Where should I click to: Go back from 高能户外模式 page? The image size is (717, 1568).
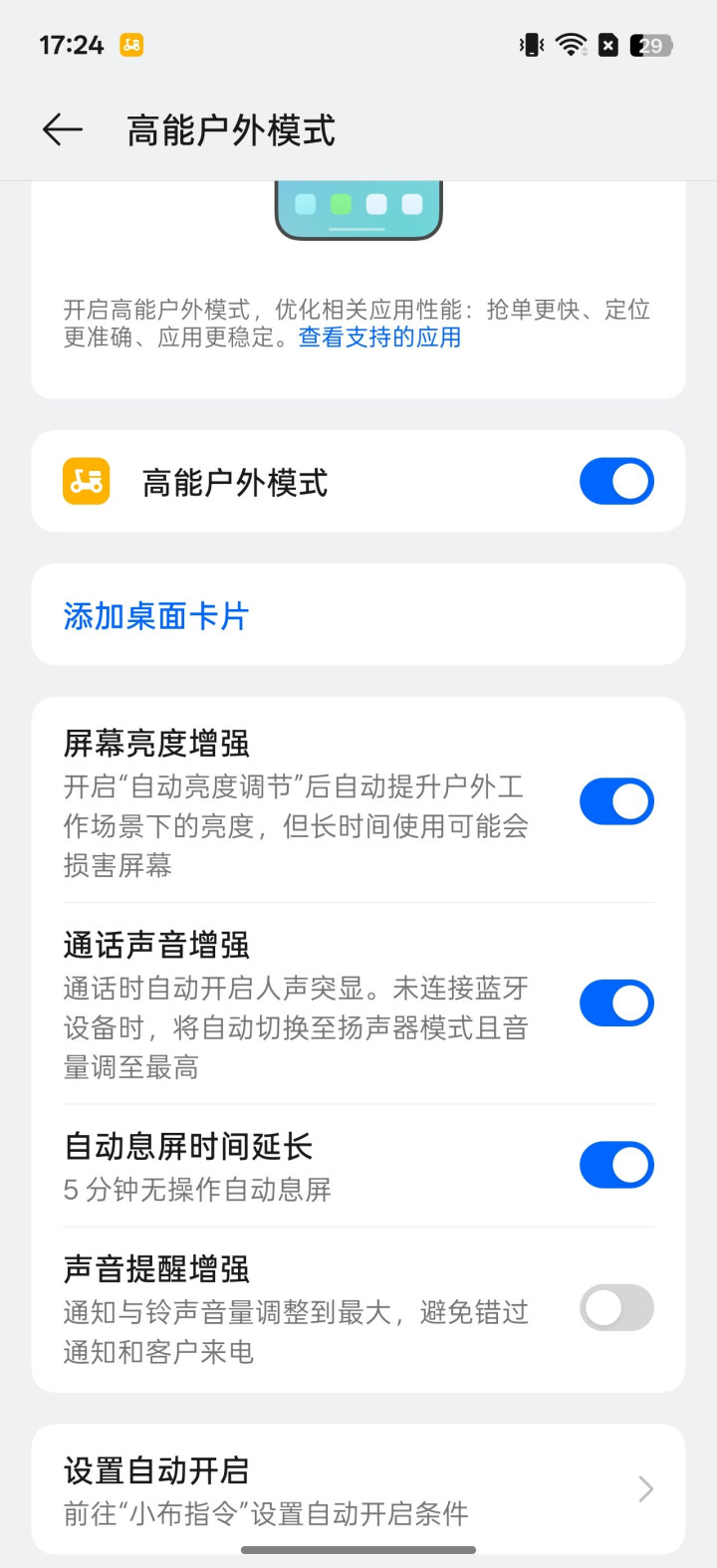[x=62, y=130]
